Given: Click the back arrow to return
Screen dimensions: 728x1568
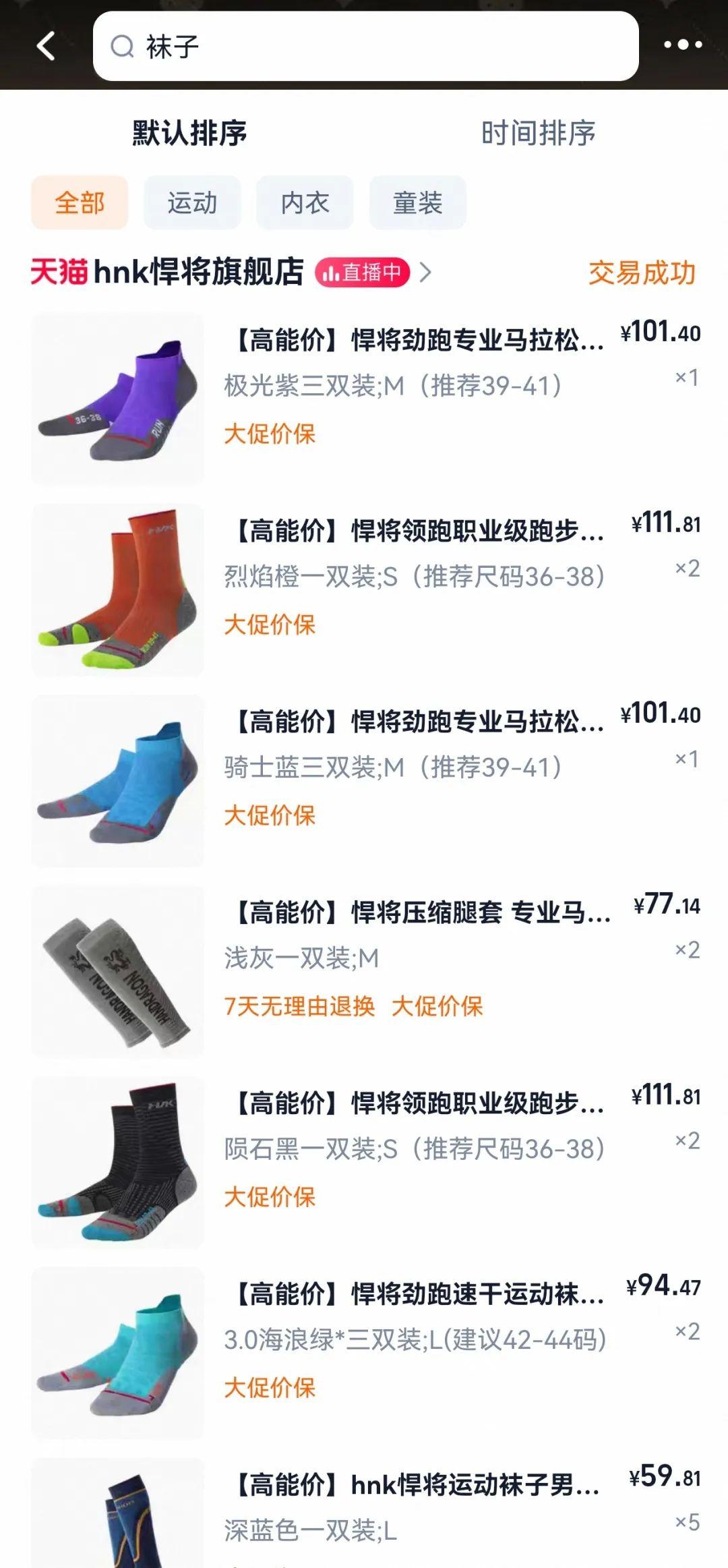Looking at the screenshot, I should click(45, 47).
